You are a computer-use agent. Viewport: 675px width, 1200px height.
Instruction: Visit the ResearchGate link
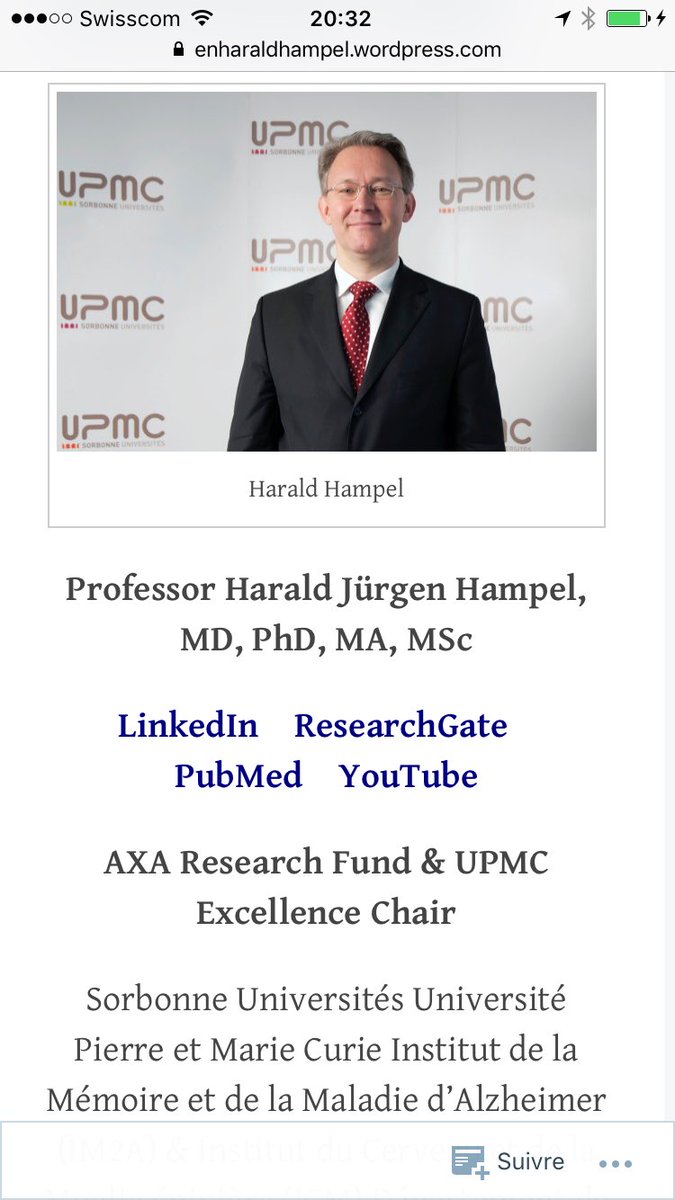400,726
